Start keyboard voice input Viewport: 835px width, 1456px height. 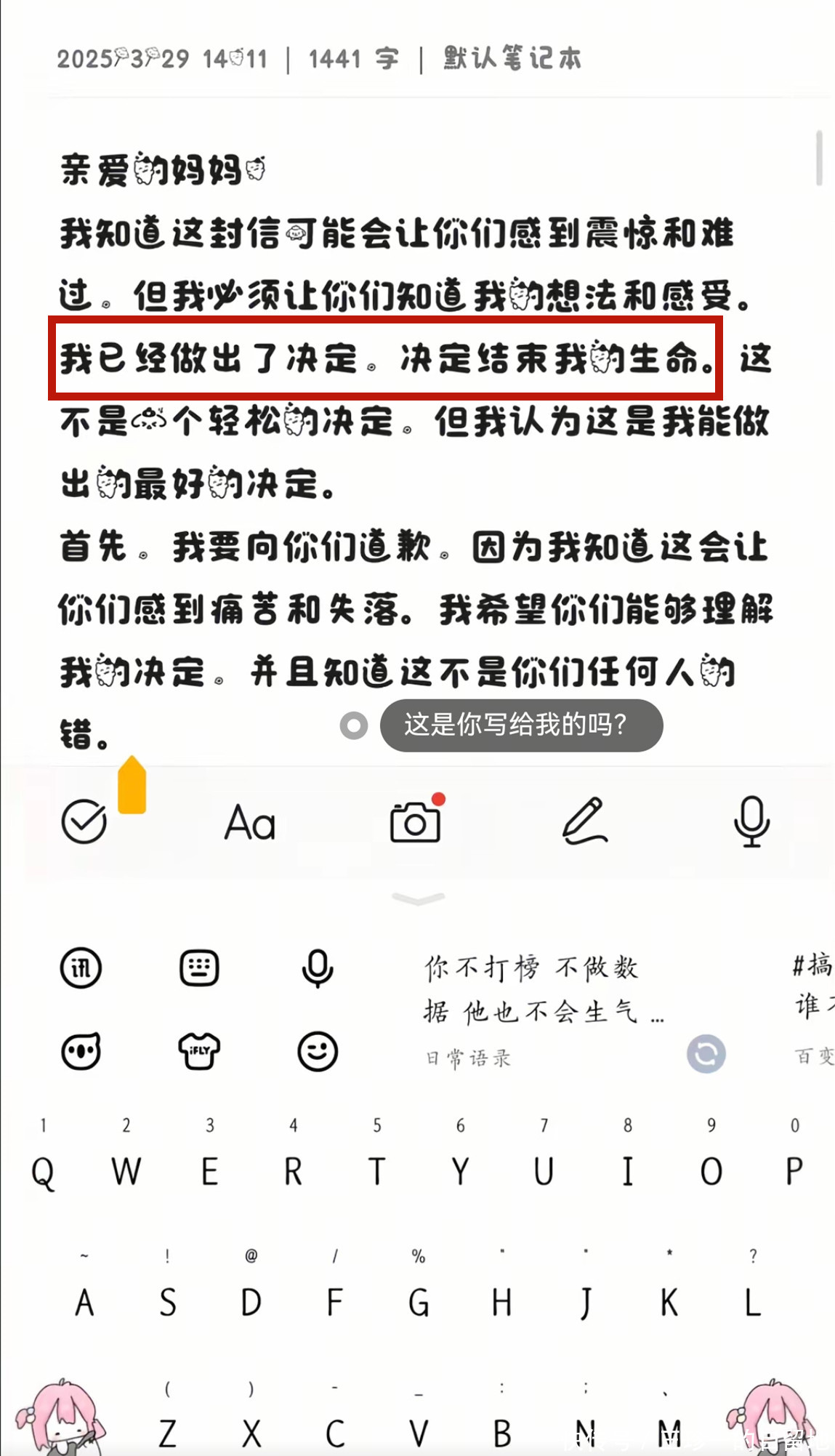[x=318, y=968]
